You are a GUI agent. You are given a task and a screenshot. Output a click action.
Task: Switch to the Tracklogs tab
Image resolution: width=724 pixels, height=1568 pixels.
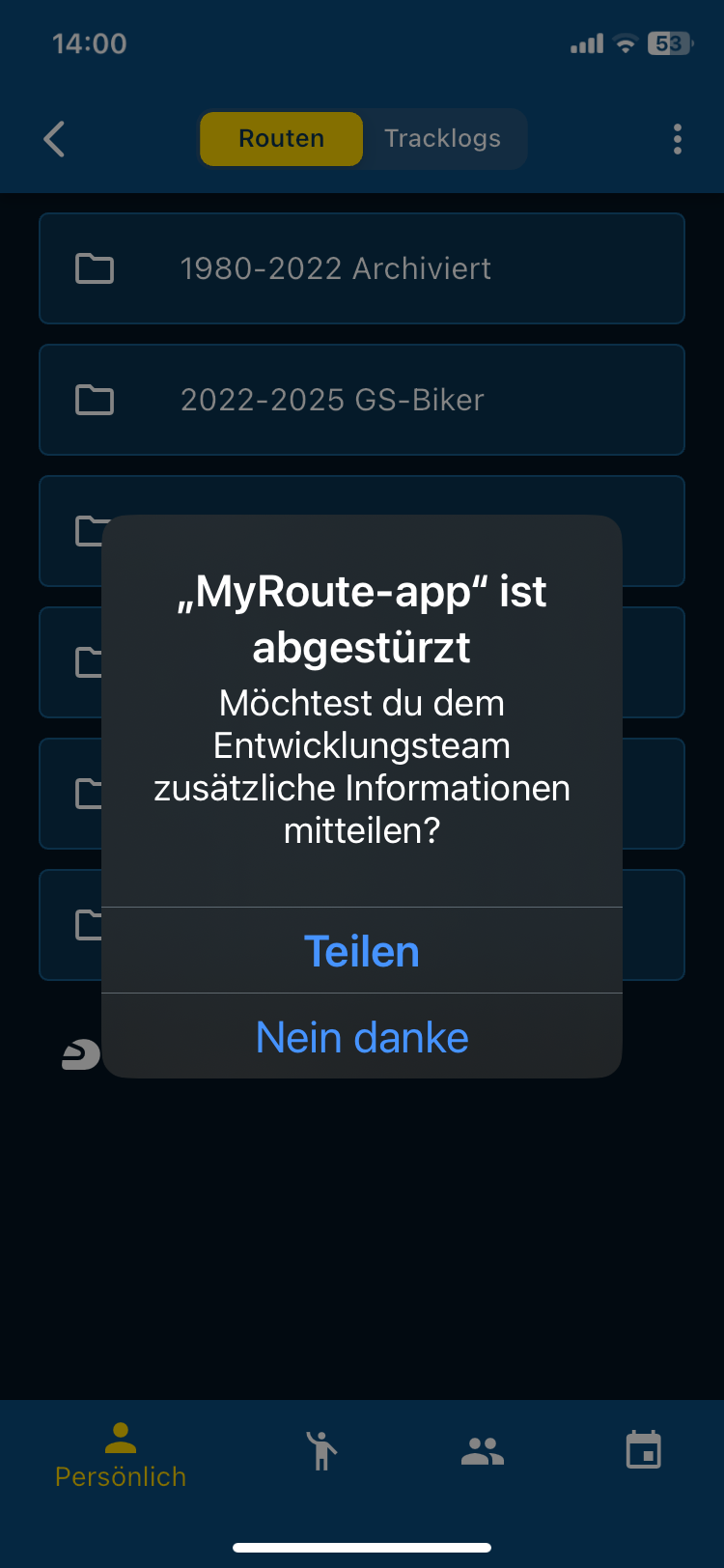[x=443, y=138]
